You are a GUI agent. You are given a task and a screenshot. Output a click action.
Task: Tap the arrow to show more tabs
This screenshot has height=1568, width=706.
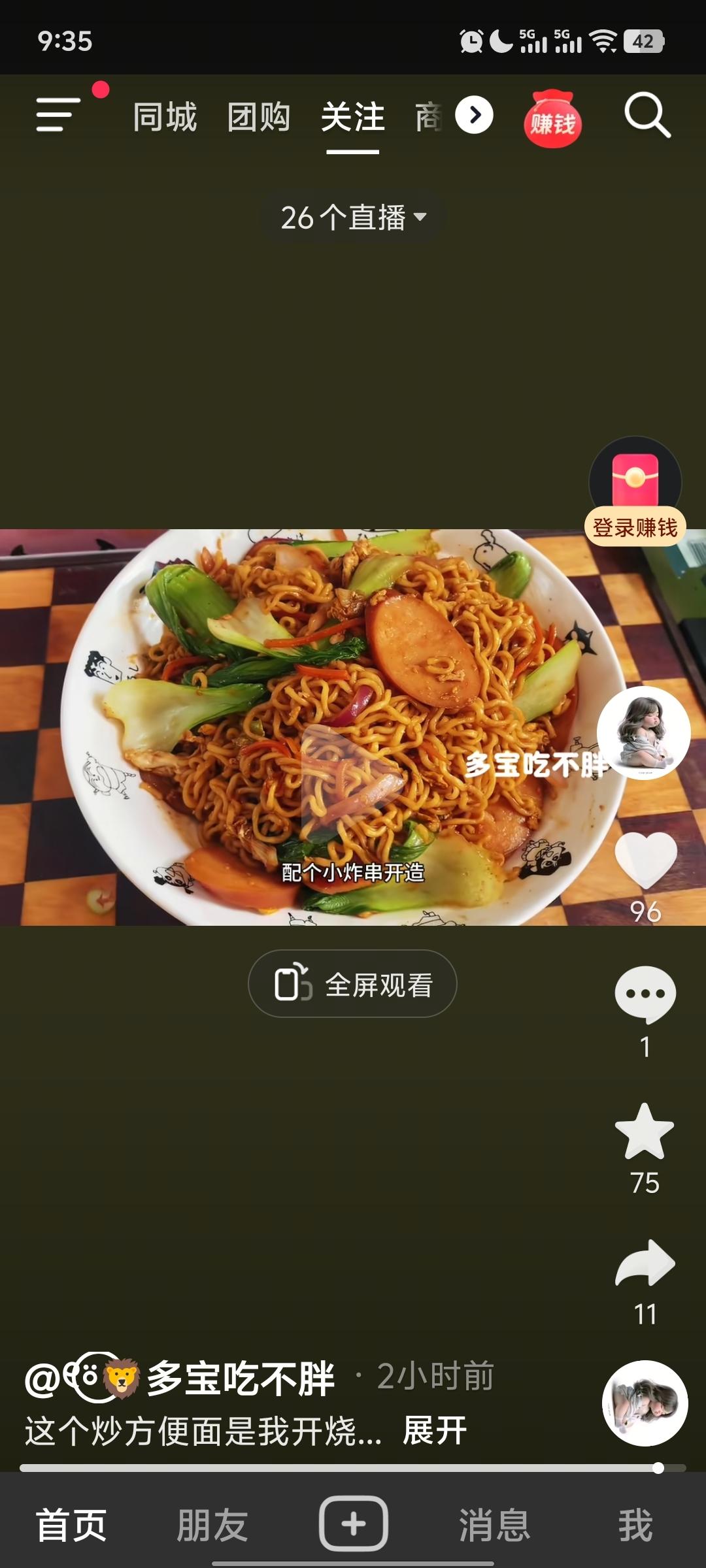[474, 115]
